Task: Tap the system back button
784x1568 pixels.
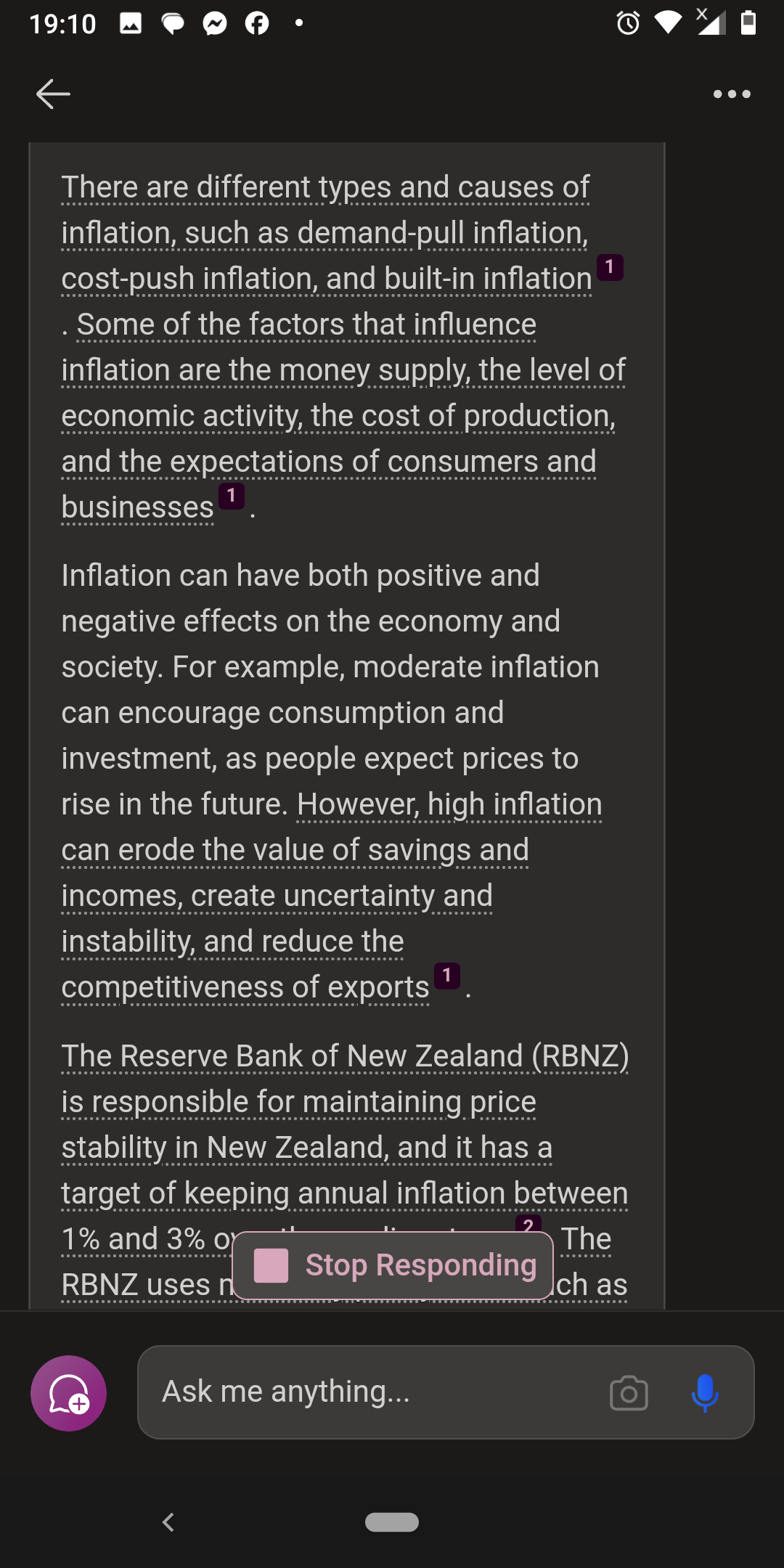Action: coord(168,1522)
